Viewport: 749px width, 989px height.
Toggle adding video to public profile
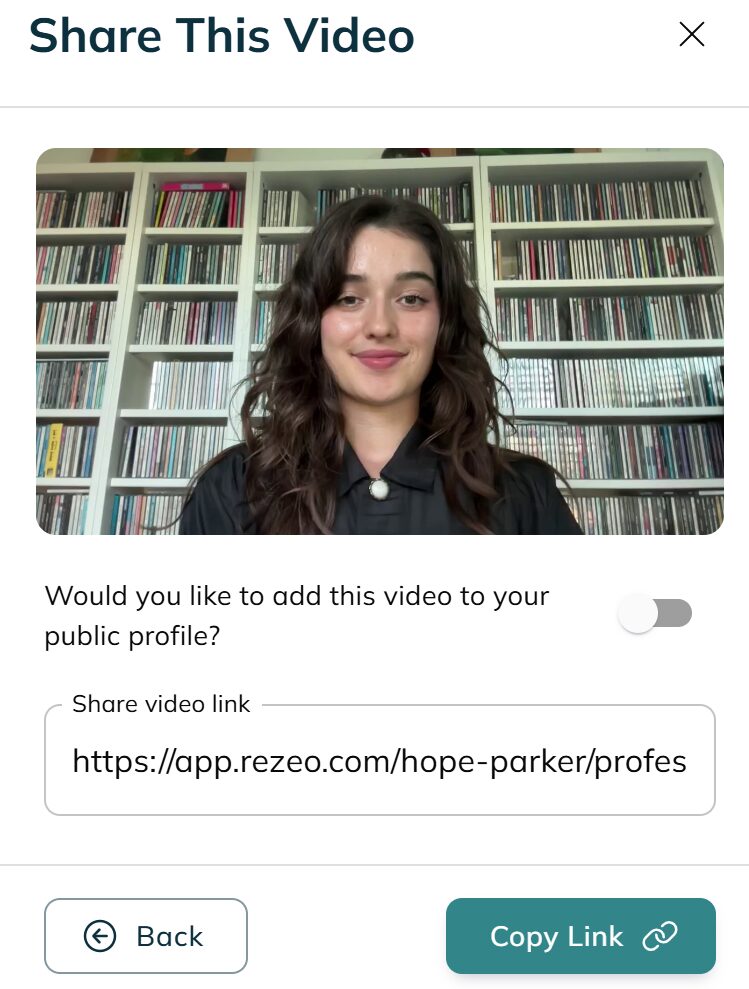[655, 613]
